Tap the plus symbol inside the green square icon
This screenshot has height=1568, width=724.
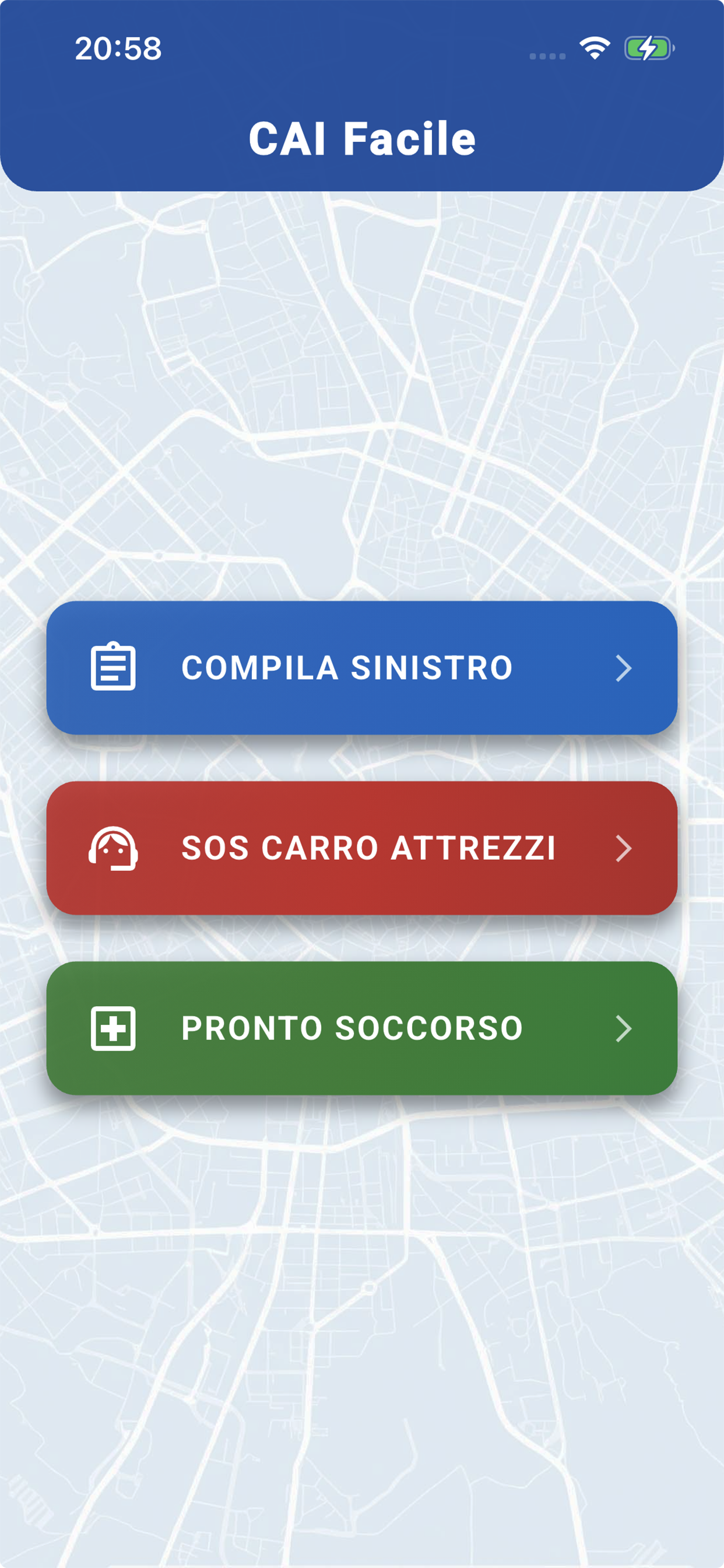pyautogui.click(x=113, y=1027)
